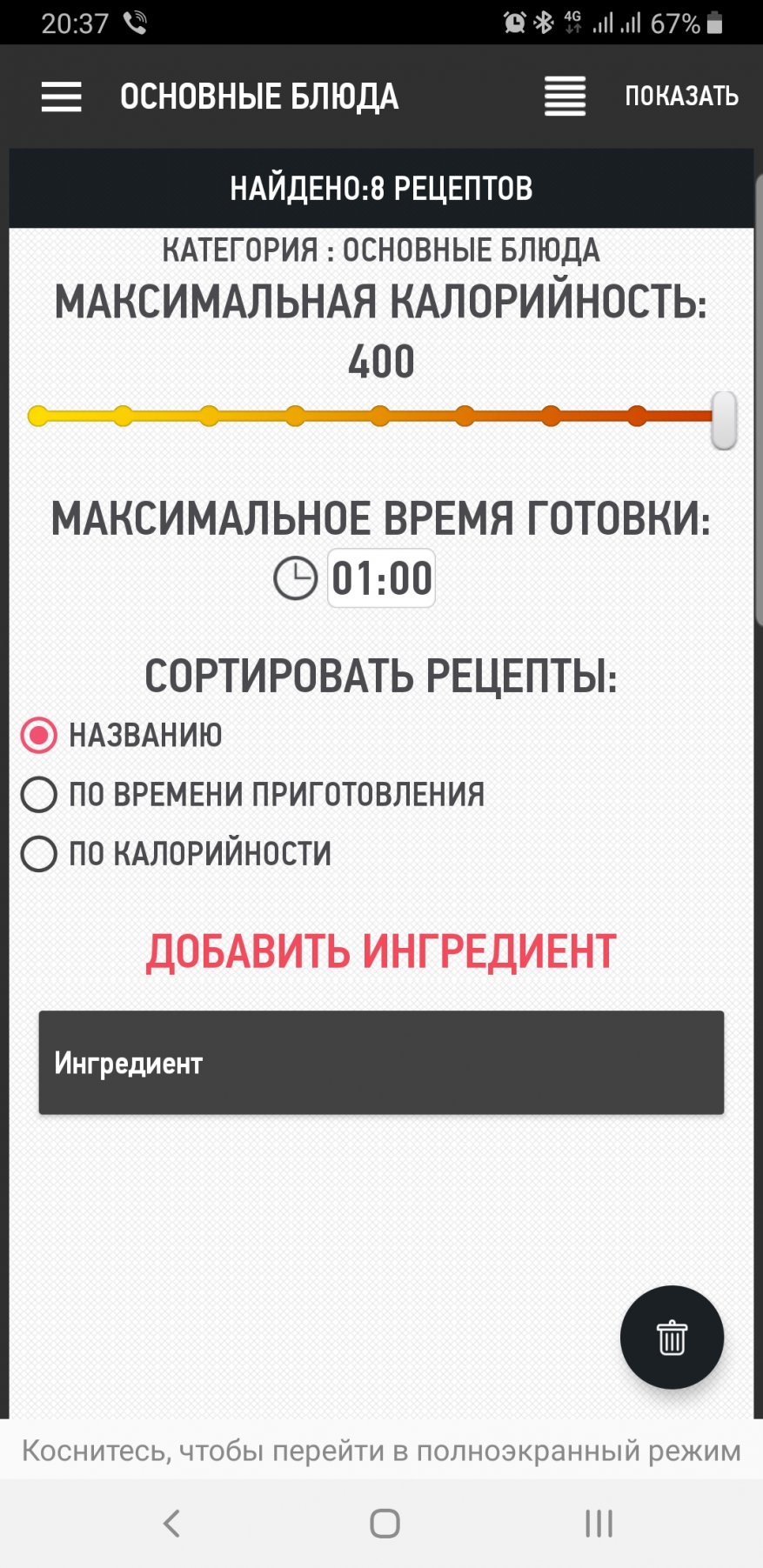Viewport: 763px width, 1568px height.
Task: Tap the ПОКАЗАТЬ button
Action: click(681, 97)
